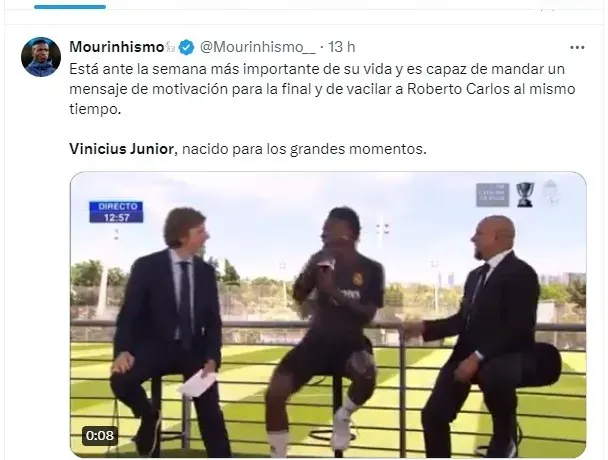Open the tweet's three-dot overflow menu
The image size is (608, 460).
point(577,47)
